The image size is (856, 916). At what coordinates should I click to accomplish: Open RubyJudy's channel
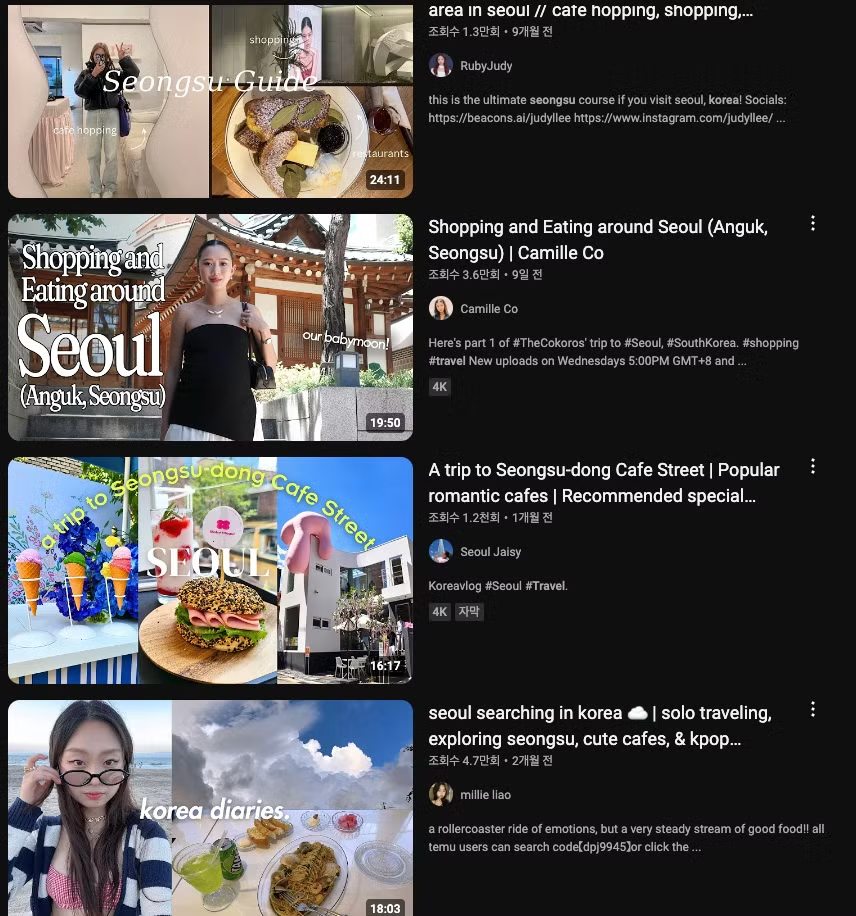(x=486, y=66)
